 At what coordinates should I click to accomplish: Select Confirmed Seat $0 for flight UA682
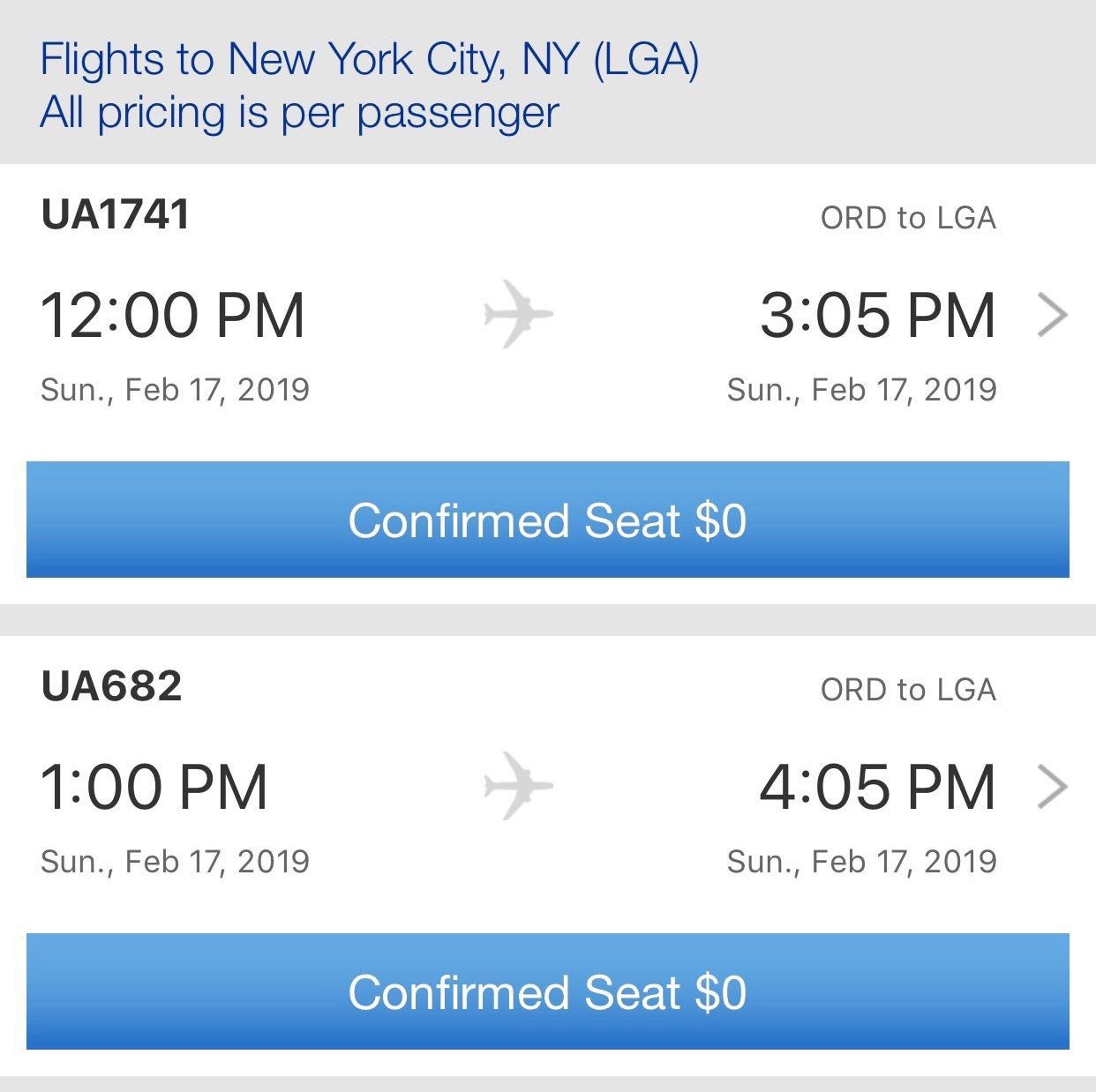pyautogui.click(x=547, y=991)
